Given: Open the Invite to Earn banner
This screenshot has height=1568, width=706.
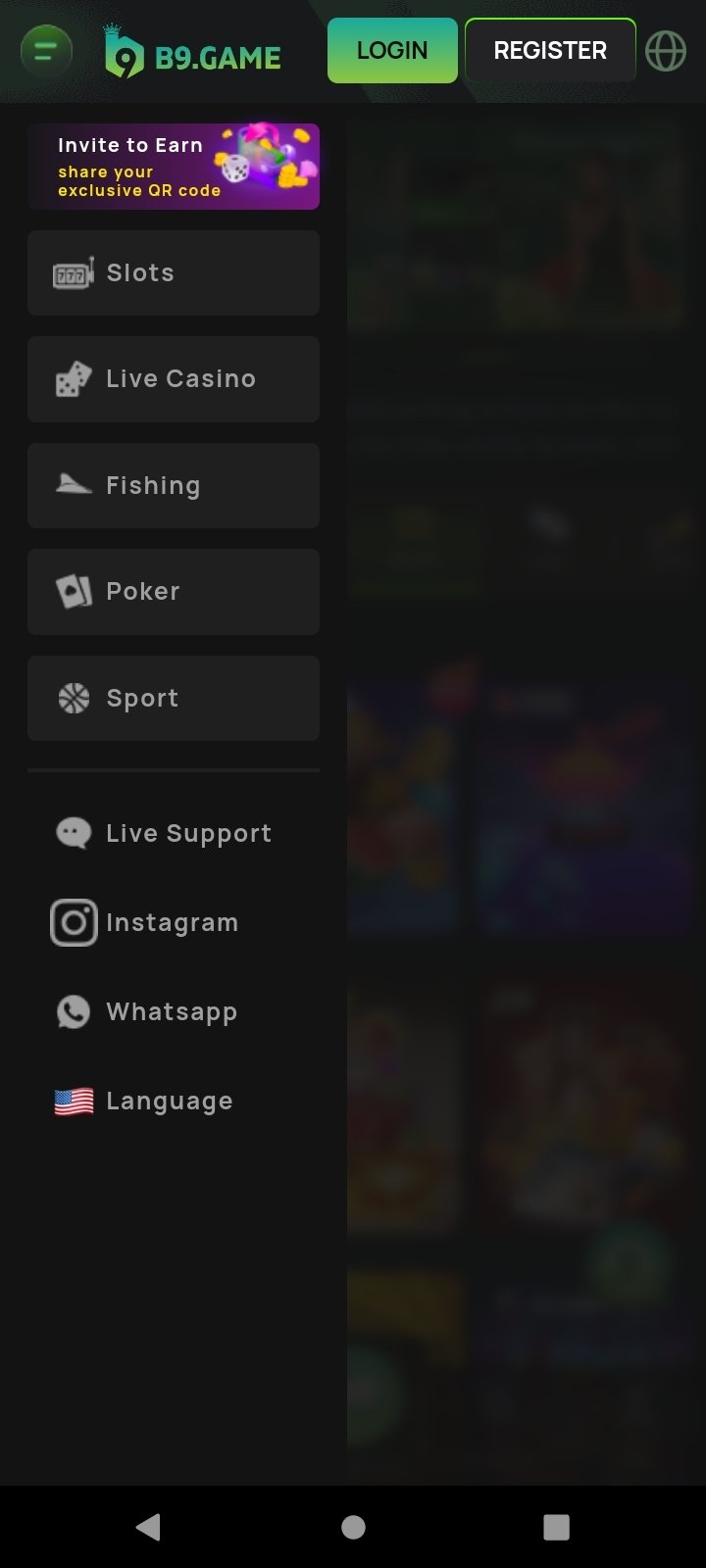Looking at the screenshot, I should (174, 167).
